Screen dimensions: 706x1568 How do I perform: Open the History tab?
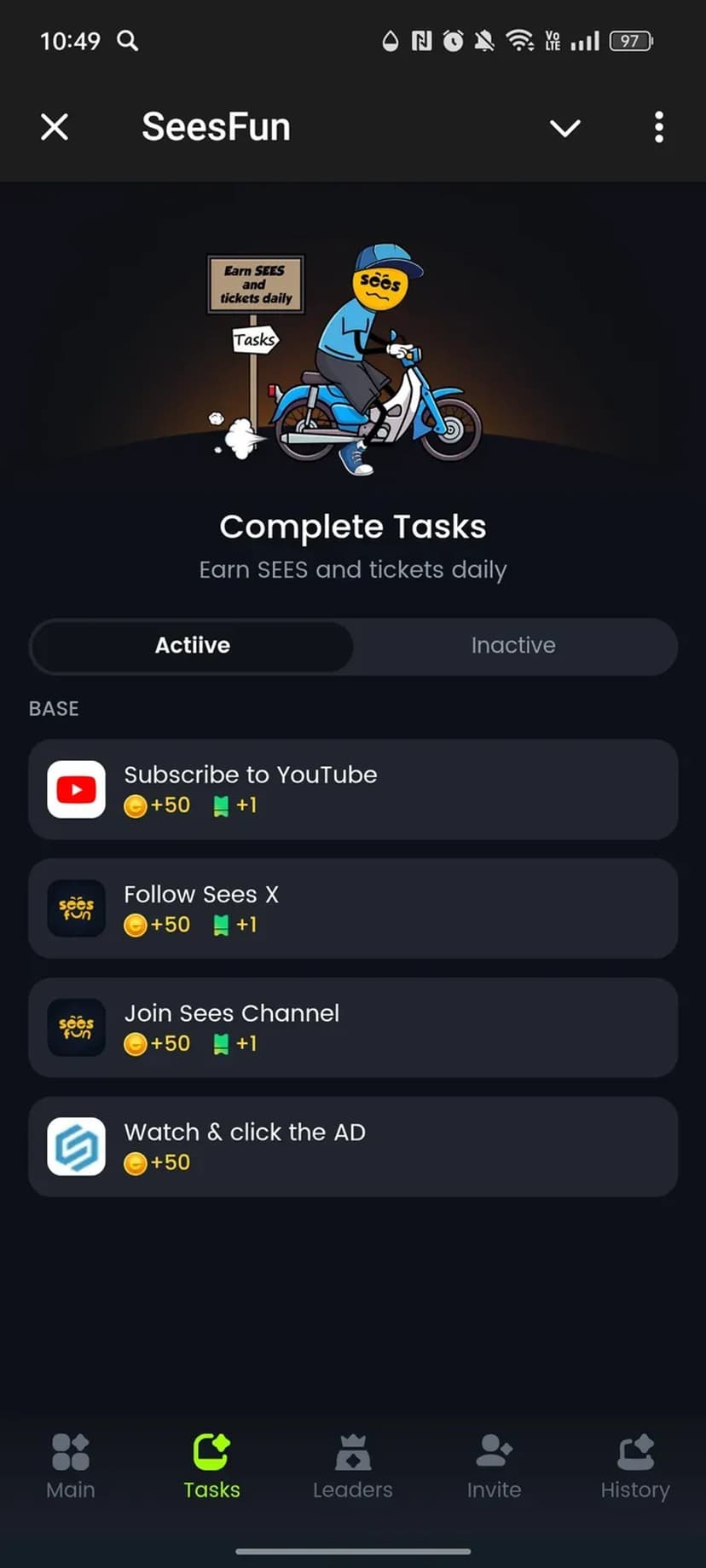click(x=635, y=1466)
